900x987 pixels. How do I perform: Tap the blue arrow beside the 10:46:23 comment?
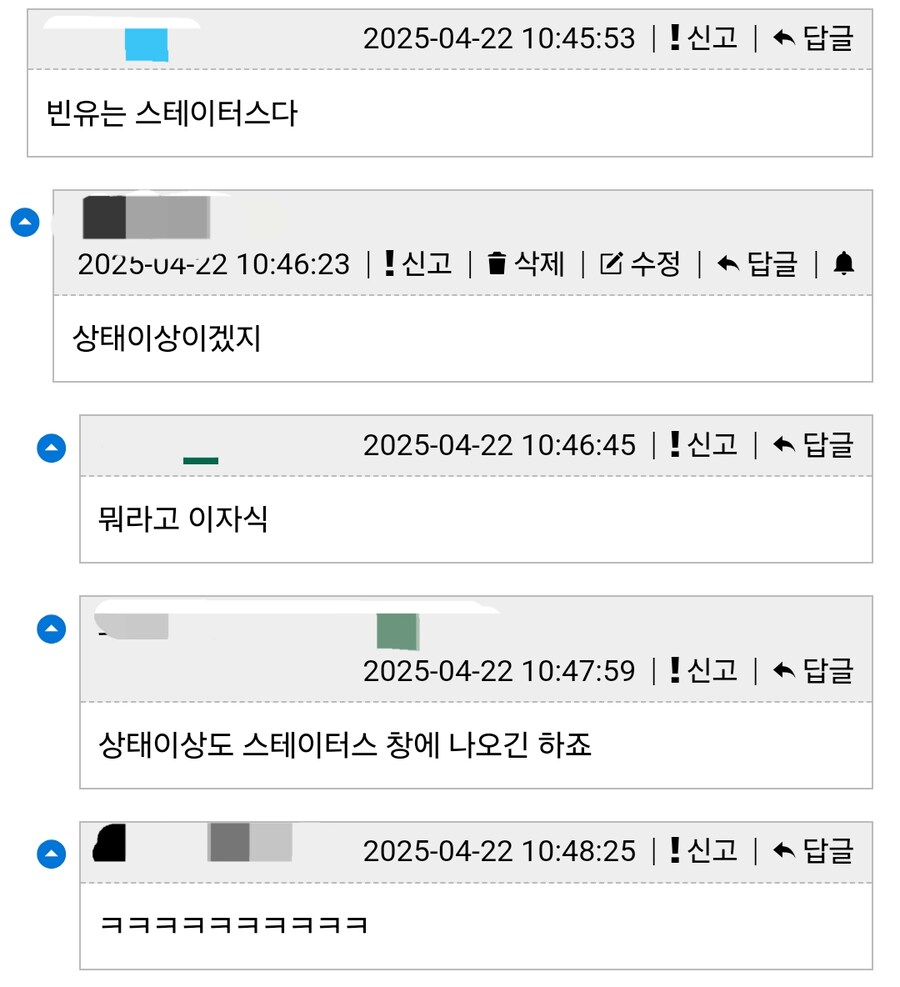click(24, 223)
